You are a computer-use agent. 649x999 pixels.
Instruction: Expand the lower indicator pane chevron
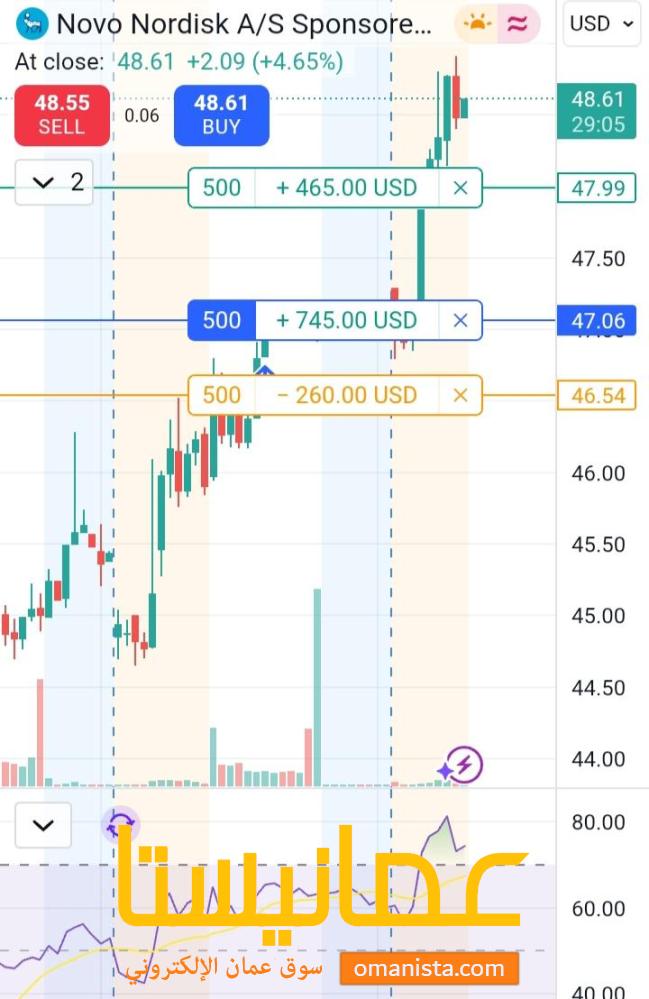click(x=43, y=825)
